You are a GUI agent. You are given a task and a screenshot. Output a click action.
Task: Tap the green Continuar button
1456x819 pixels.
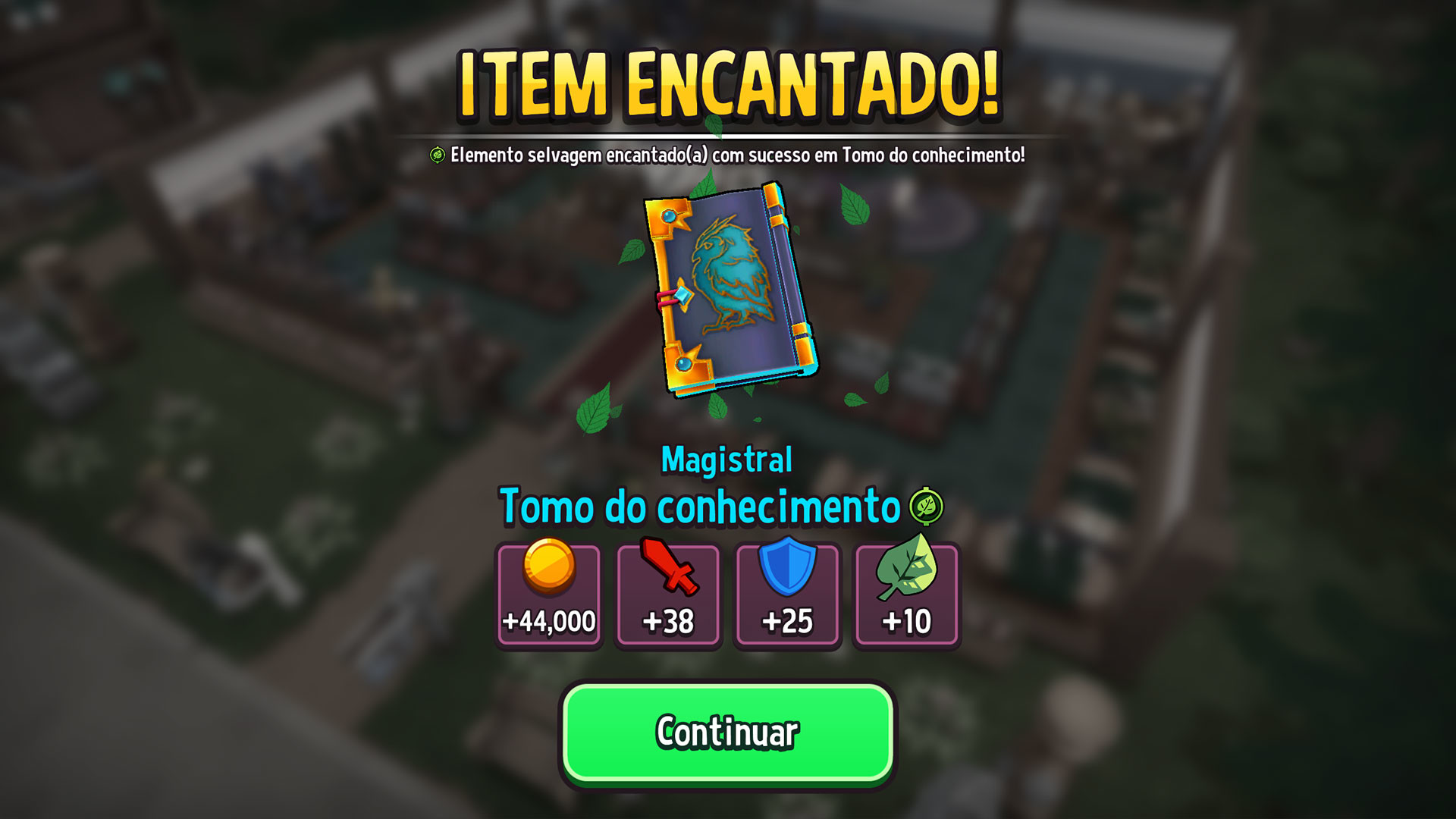point(728,733)
